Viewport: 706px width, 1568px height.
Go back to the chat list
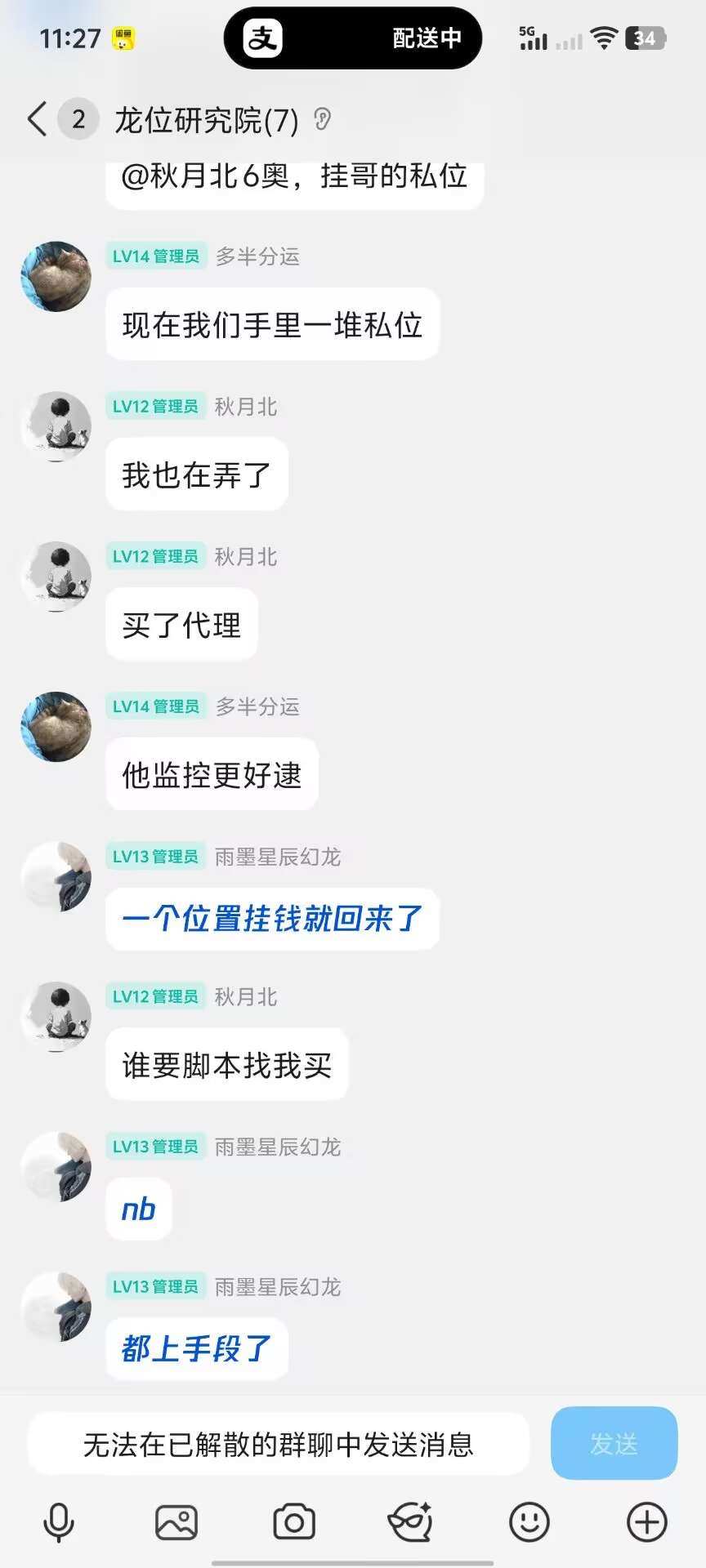coord(37,119)
